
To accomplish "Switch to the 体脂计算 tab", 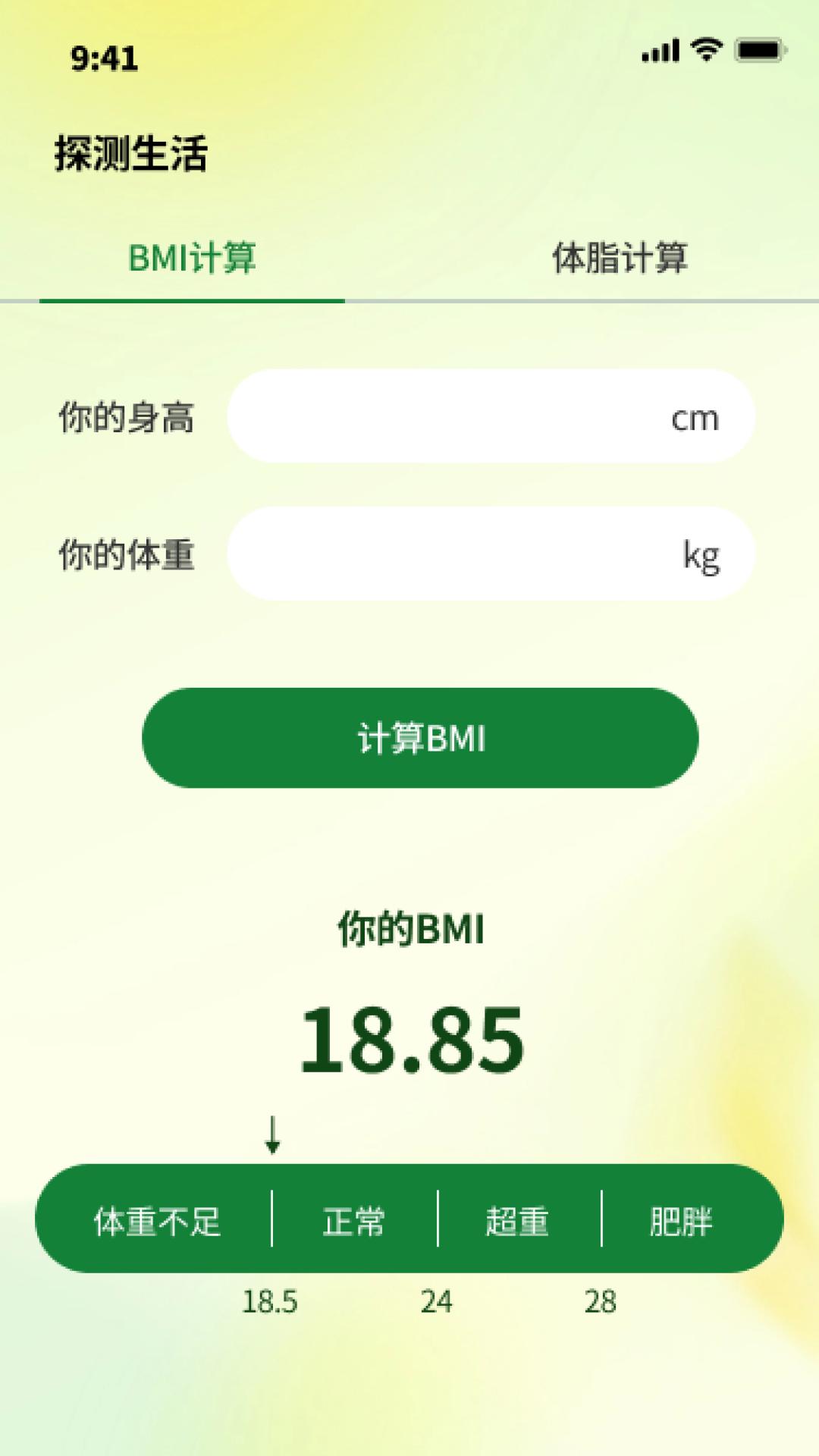I will (x=620, y=259).
